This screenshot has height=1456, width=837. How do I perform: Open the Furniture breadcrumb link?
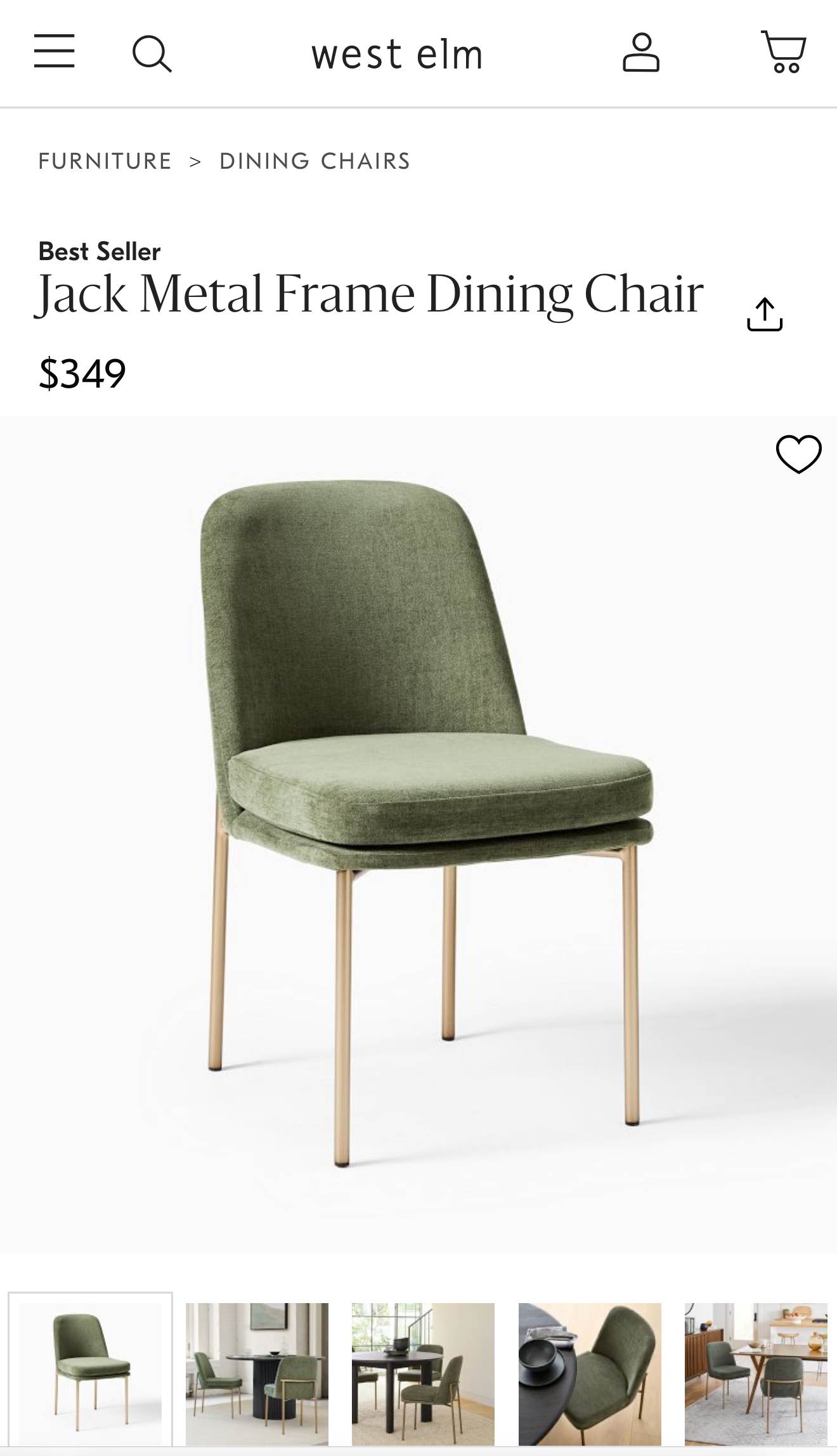pos(105,161)
